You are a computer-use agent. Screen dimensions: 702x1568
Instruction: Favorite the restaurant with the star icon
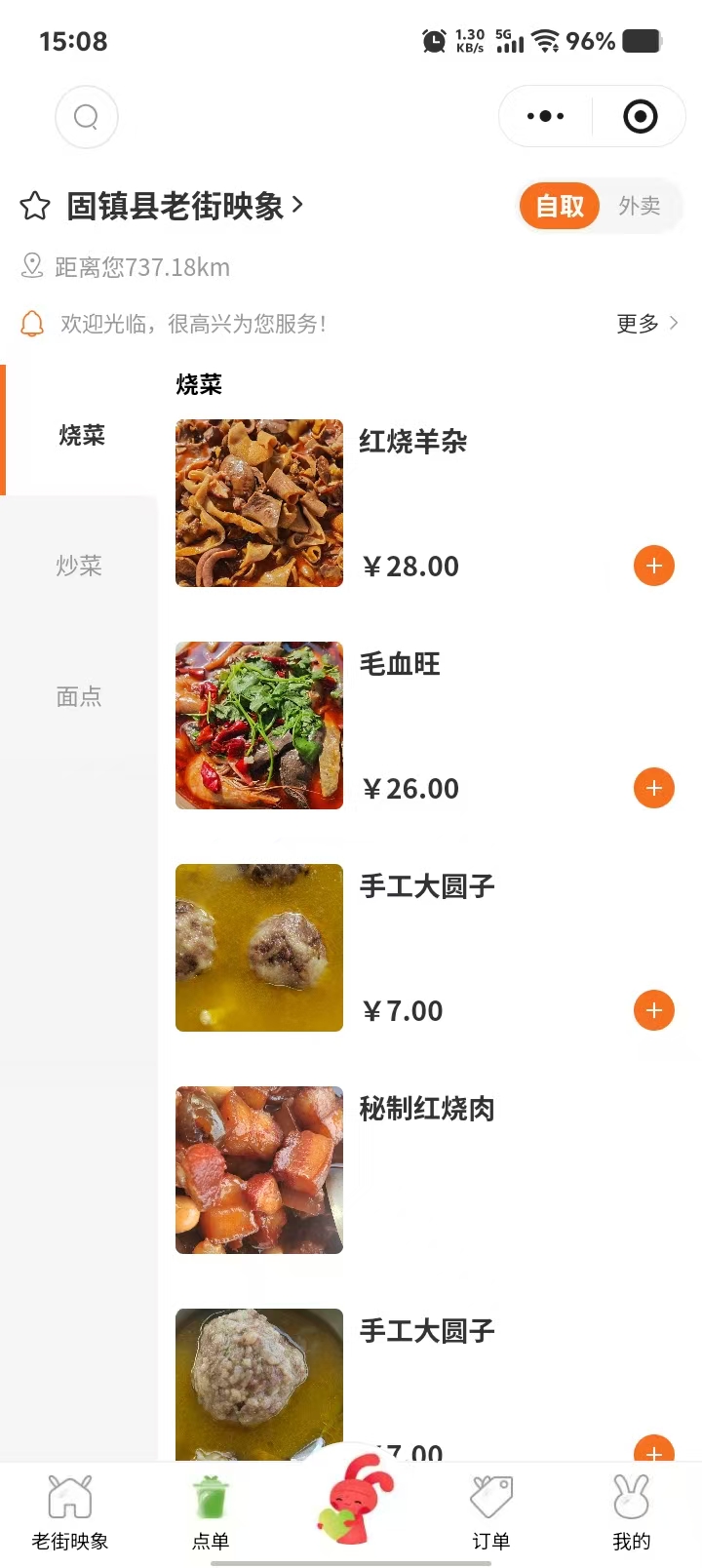35,206
